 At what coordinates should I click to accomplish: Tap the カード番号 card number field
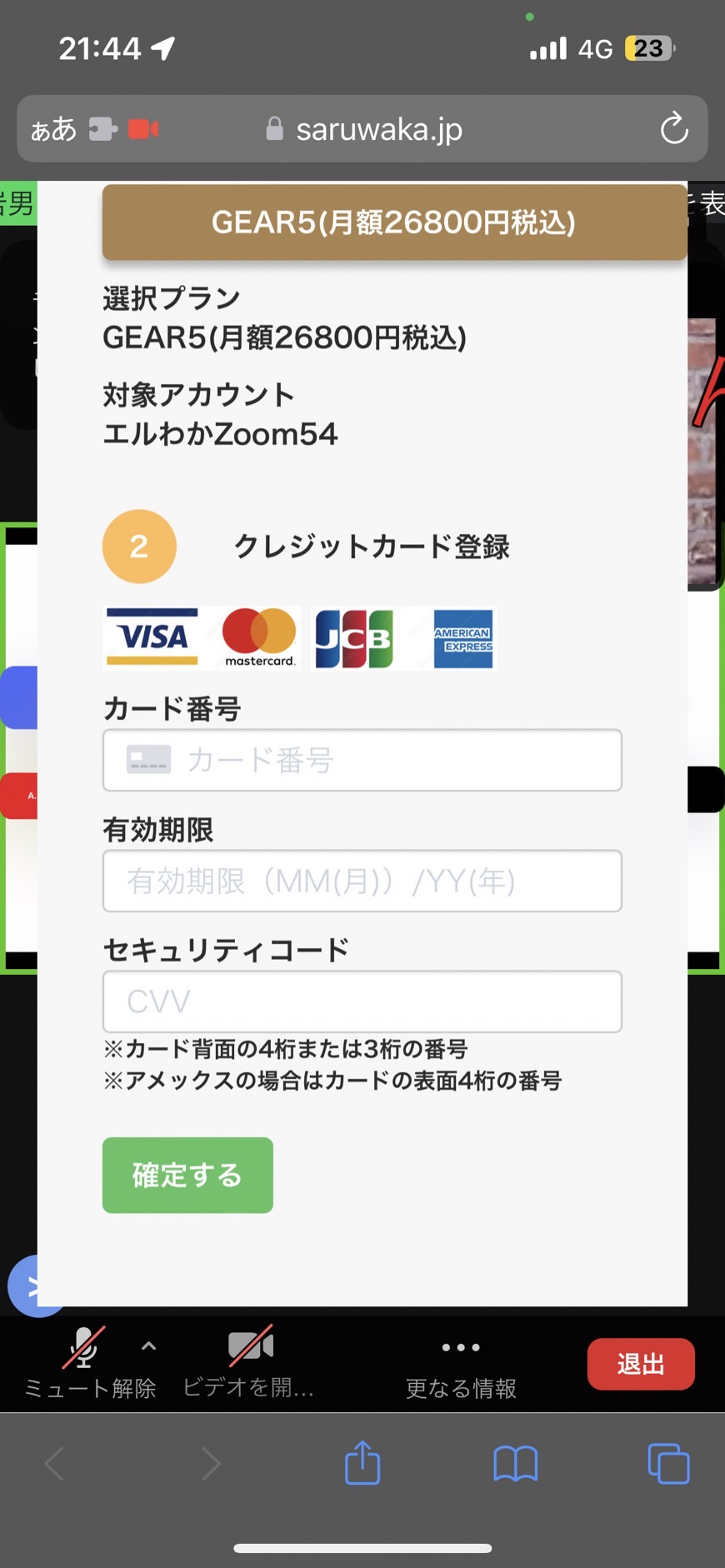[362, 760]
